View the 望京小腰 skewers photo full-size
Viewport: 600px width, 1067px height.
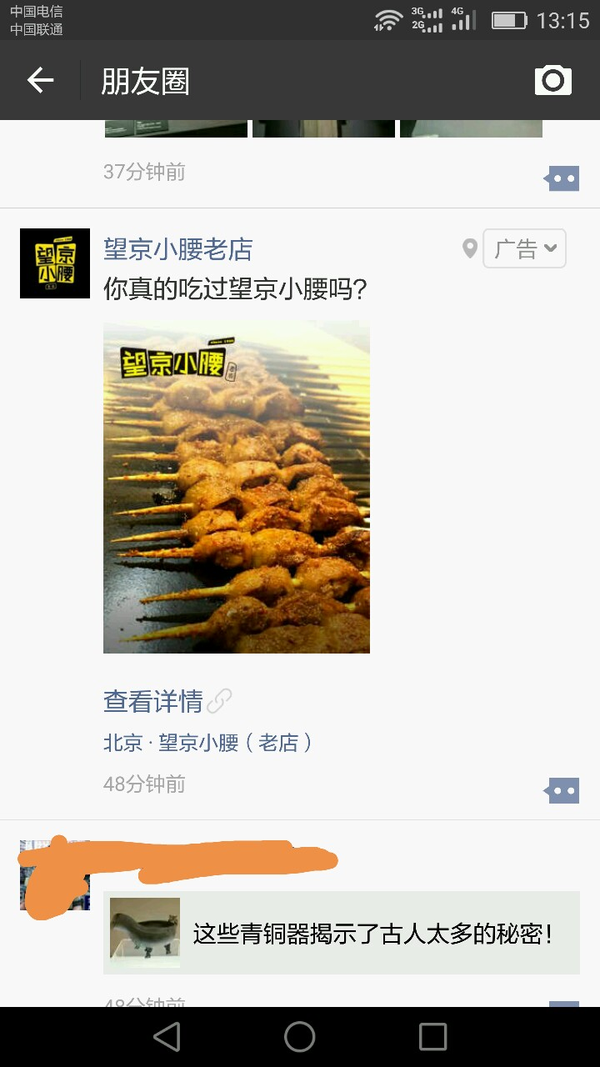236,487
